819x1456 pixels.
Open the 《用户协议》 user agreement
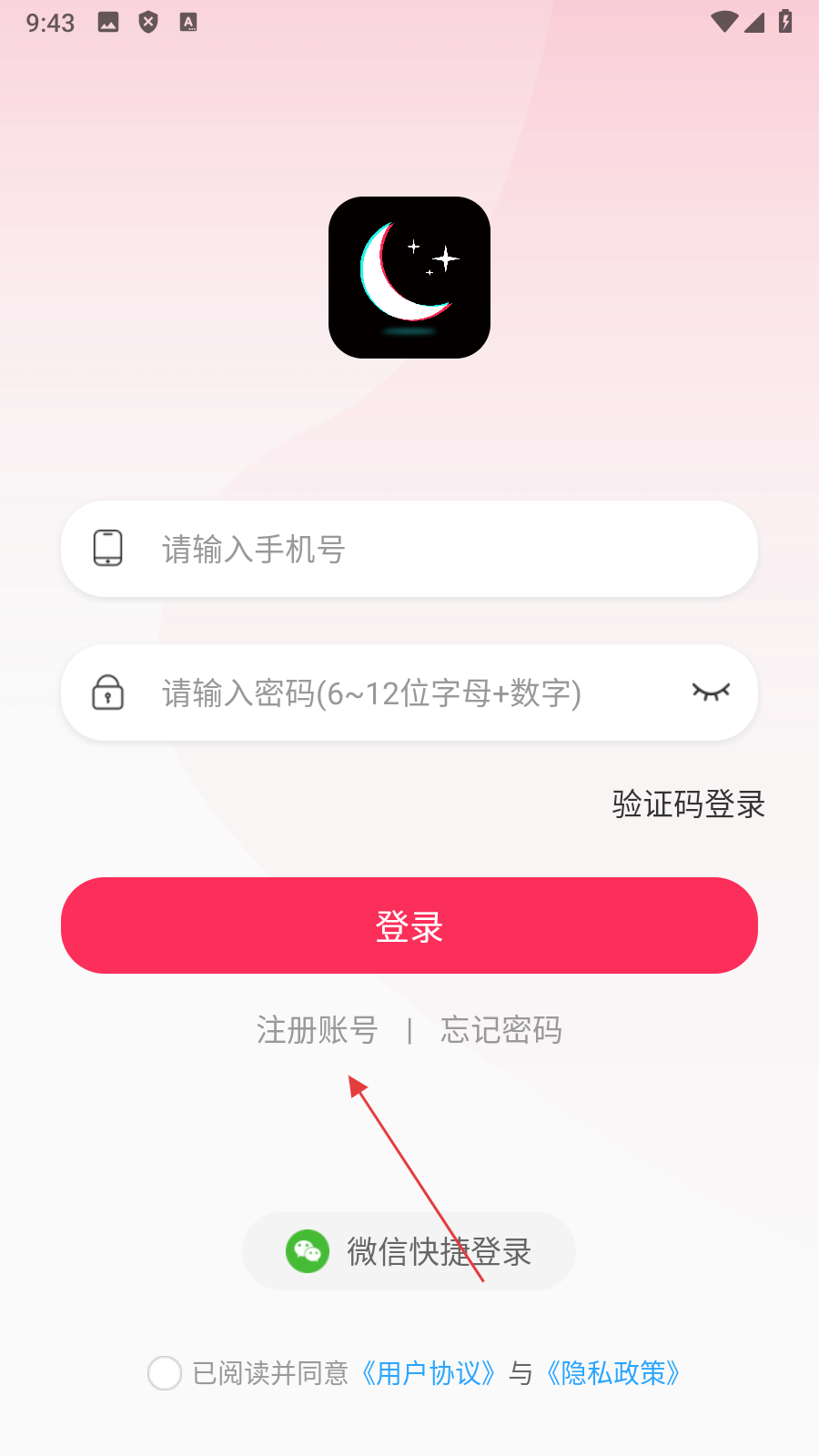(428, 1373)
